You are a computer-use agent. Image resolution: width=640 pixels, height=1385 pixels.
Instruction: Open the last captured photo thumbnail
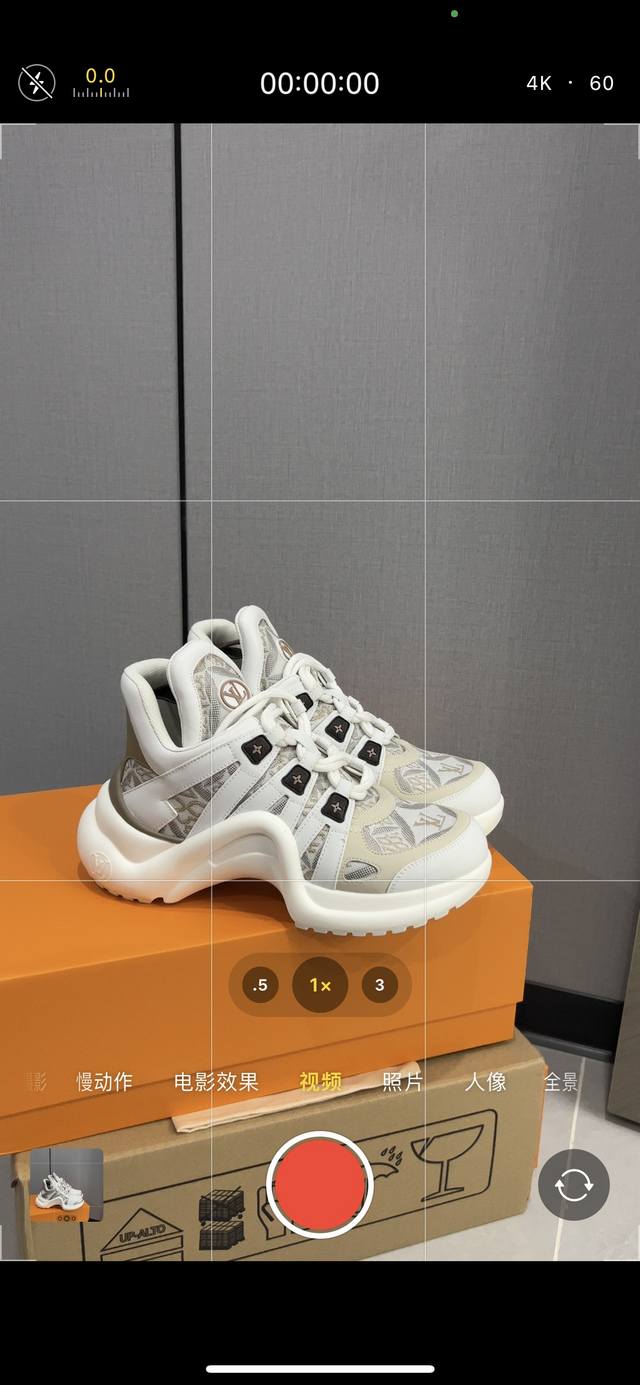(67, 1185)
